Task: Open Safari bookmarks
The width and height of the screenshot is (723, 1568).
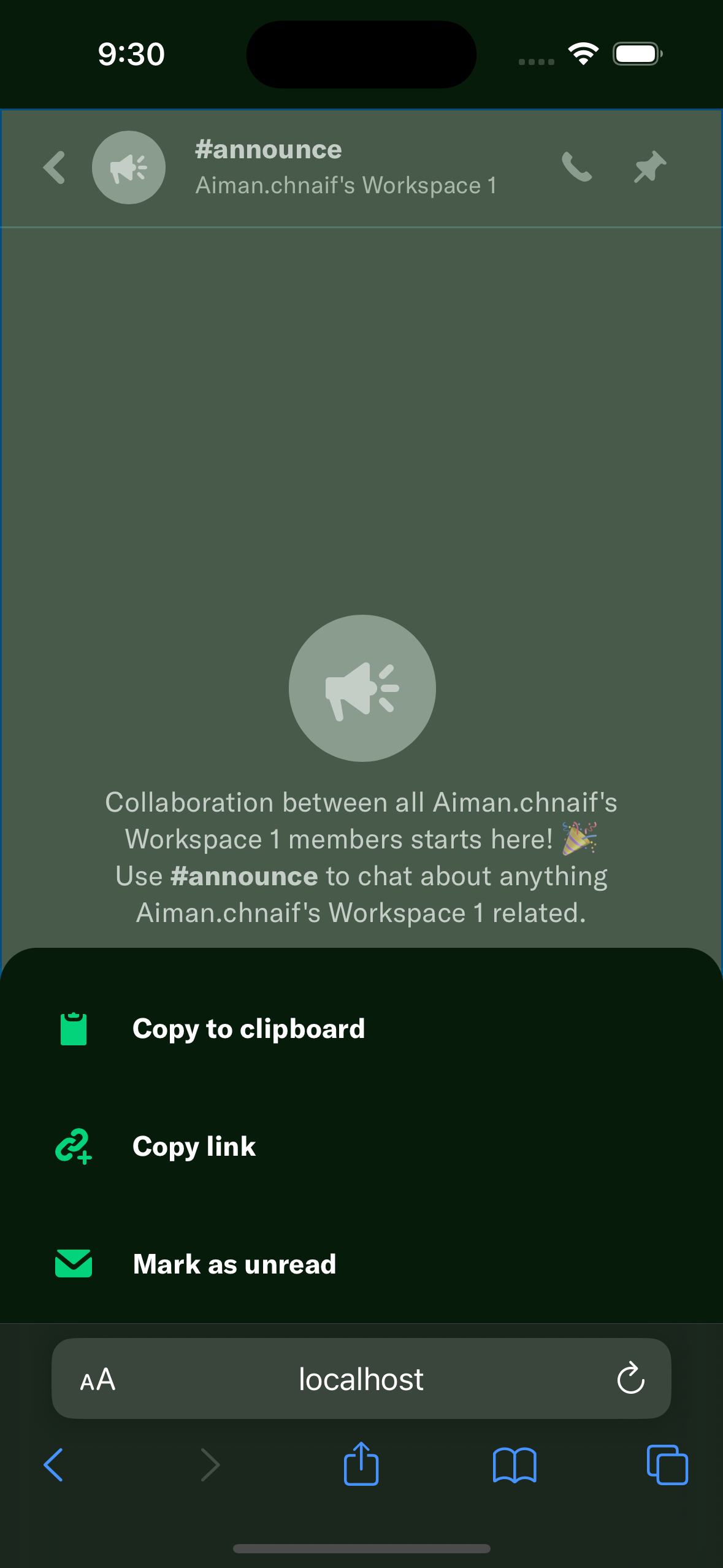Action: point(515,1465)
